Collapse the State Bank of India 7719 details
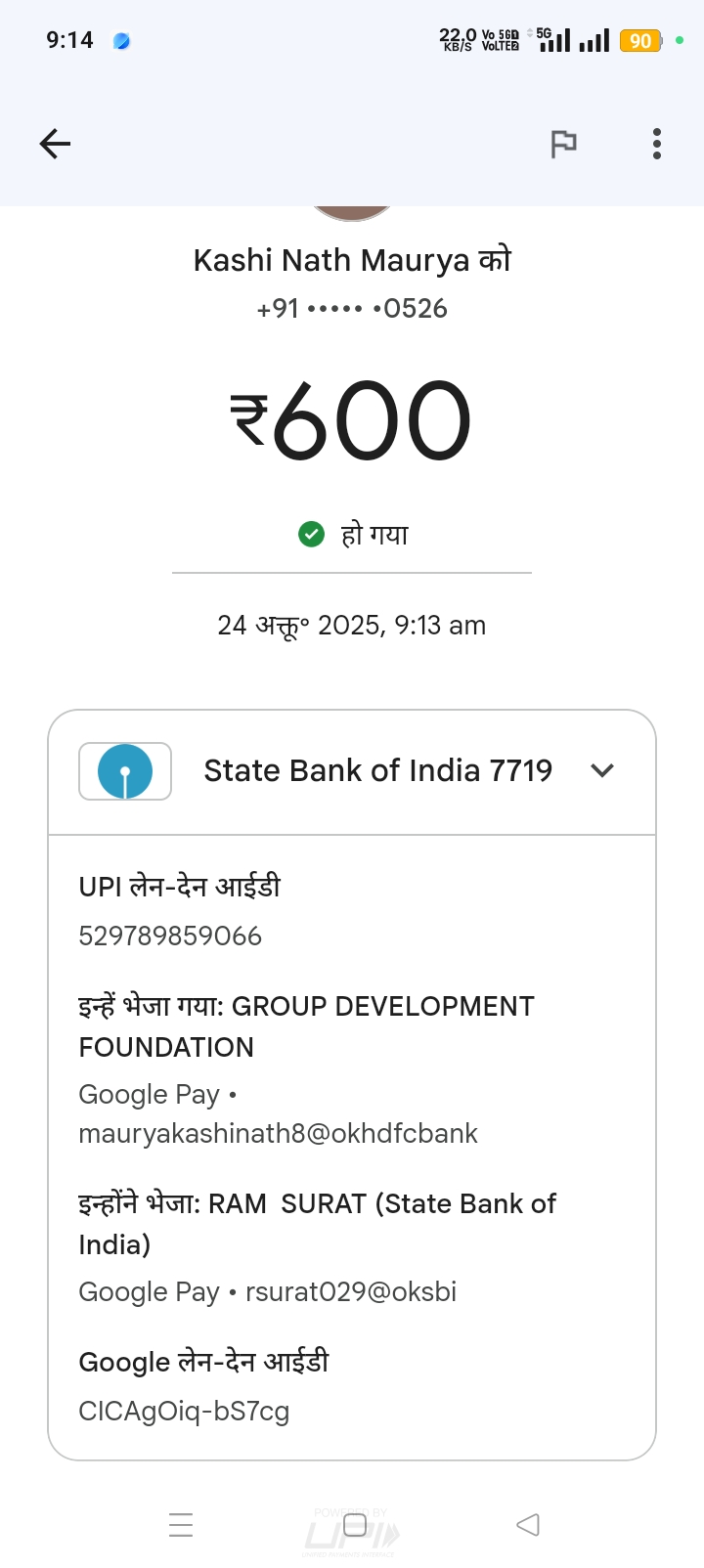Viewport: 704px width, 1568px height. point(602,770)
